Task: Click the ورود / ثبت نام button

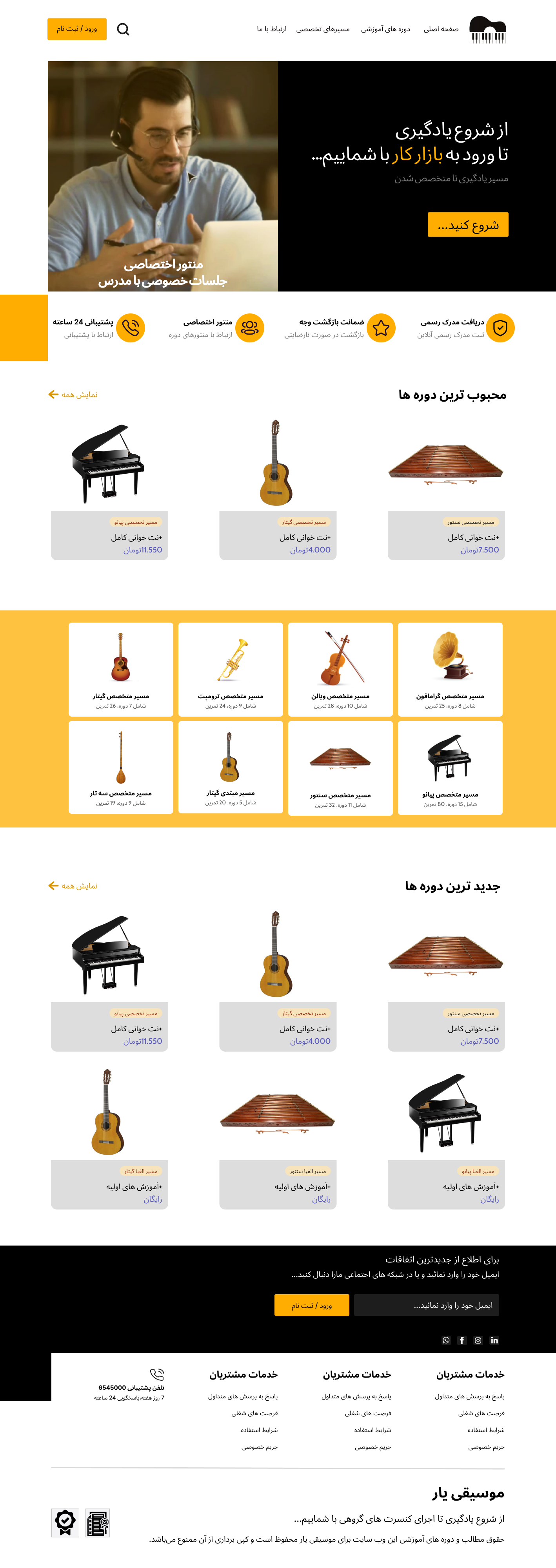Action: [x=77, y=29]
